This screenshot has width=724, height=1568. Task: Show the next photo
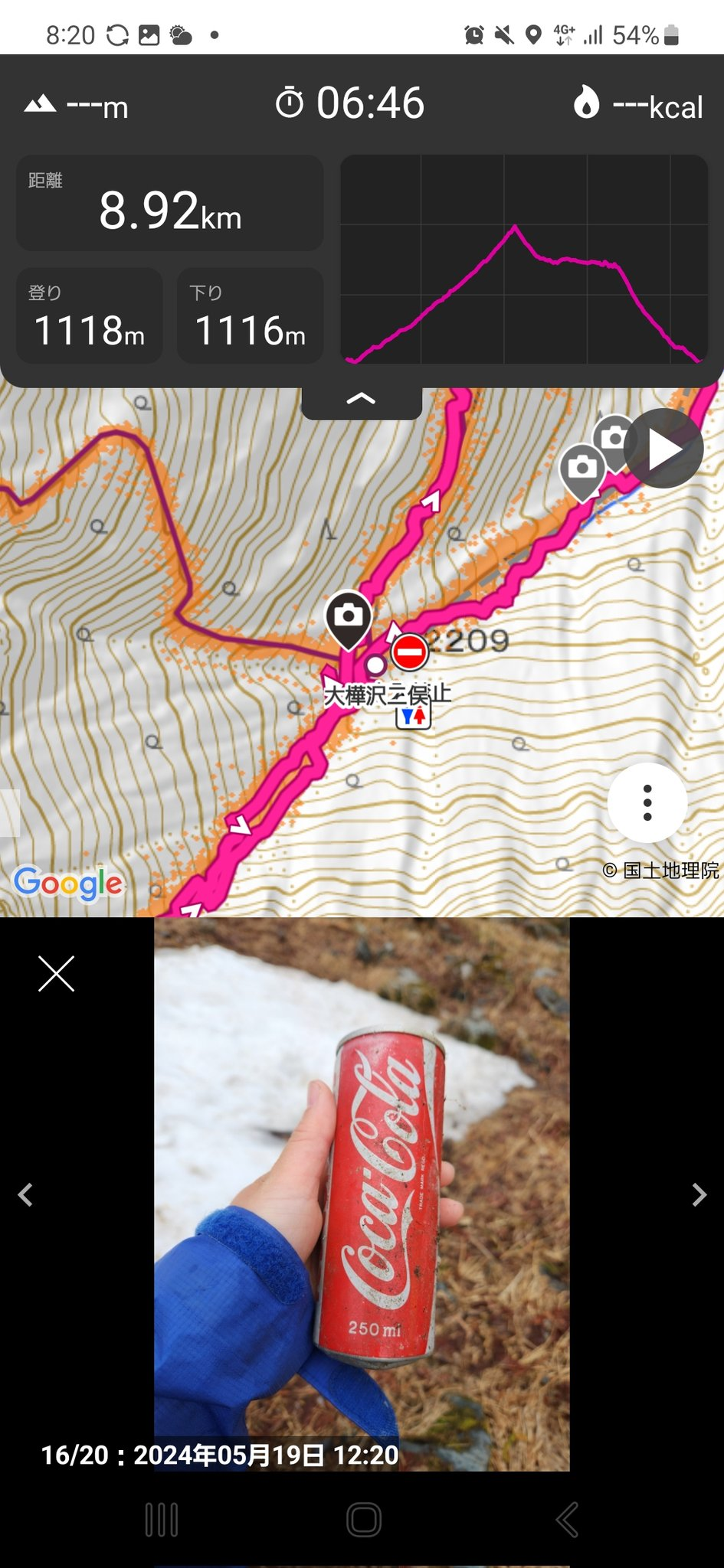point(698,1195)
